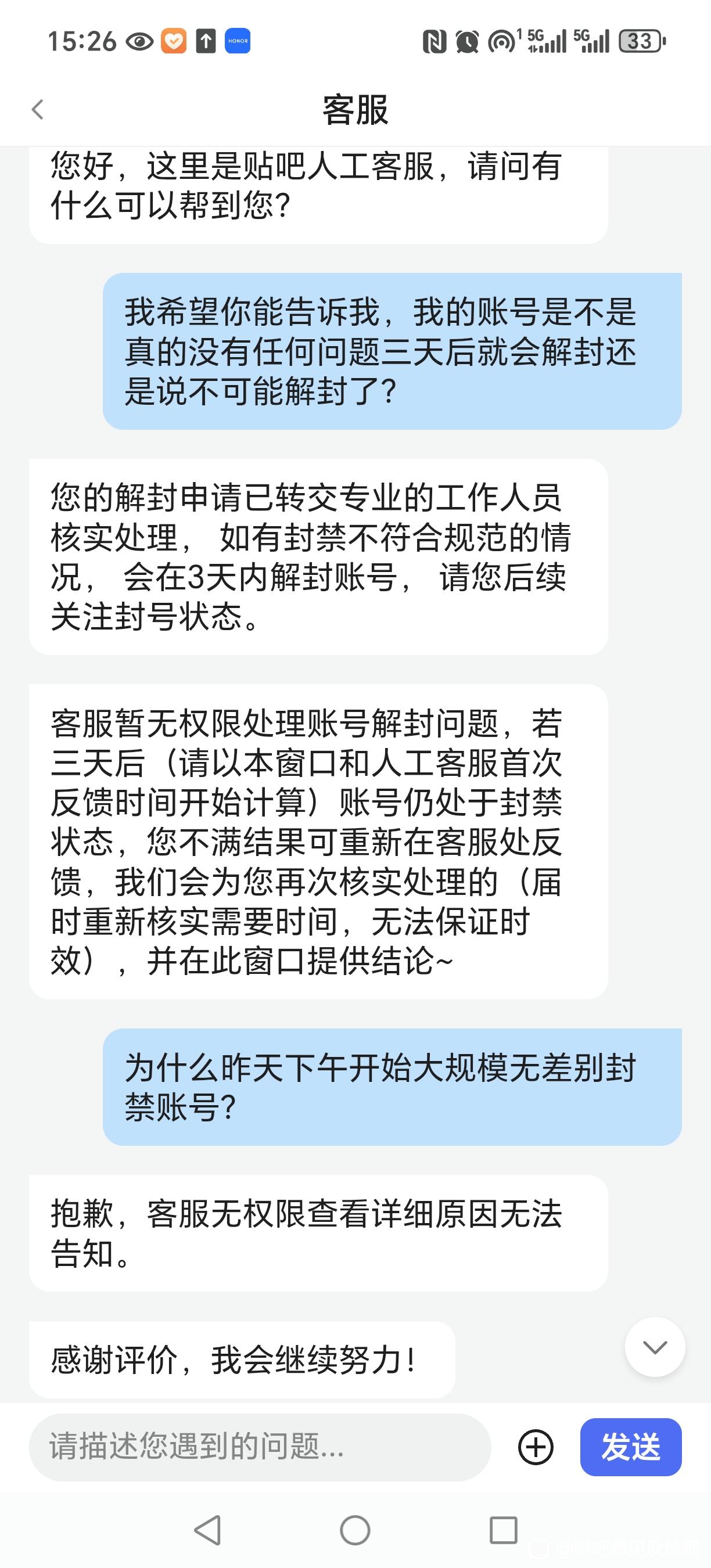This screenshot has height=1568, width=711.
Task: Open the recent apps view
Action: tap(504, 1530)
